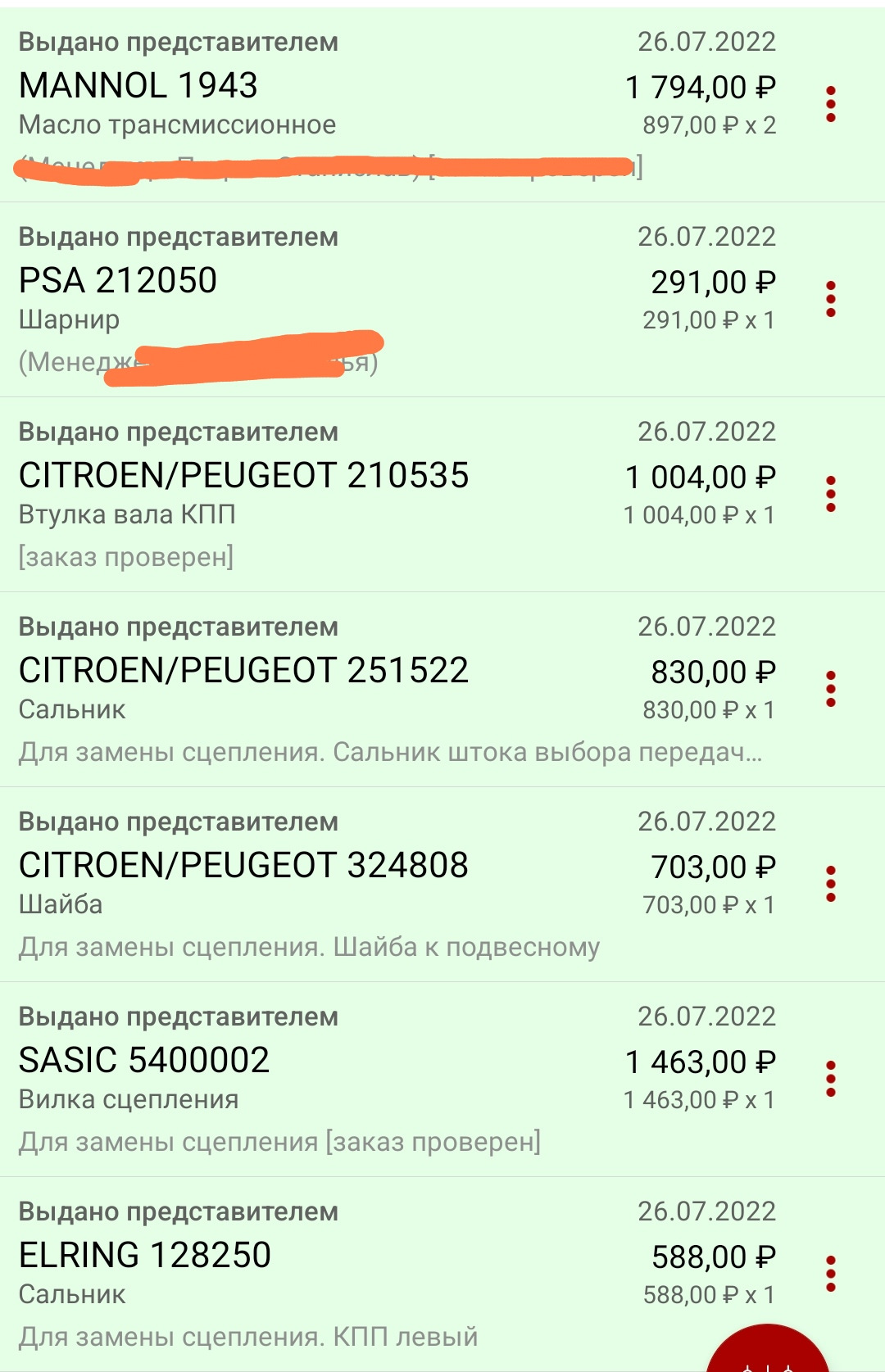Open the three-dot menu for MANNOL 1943
The height and width of the screenshot is (1372, 885).
click(831, 102)
